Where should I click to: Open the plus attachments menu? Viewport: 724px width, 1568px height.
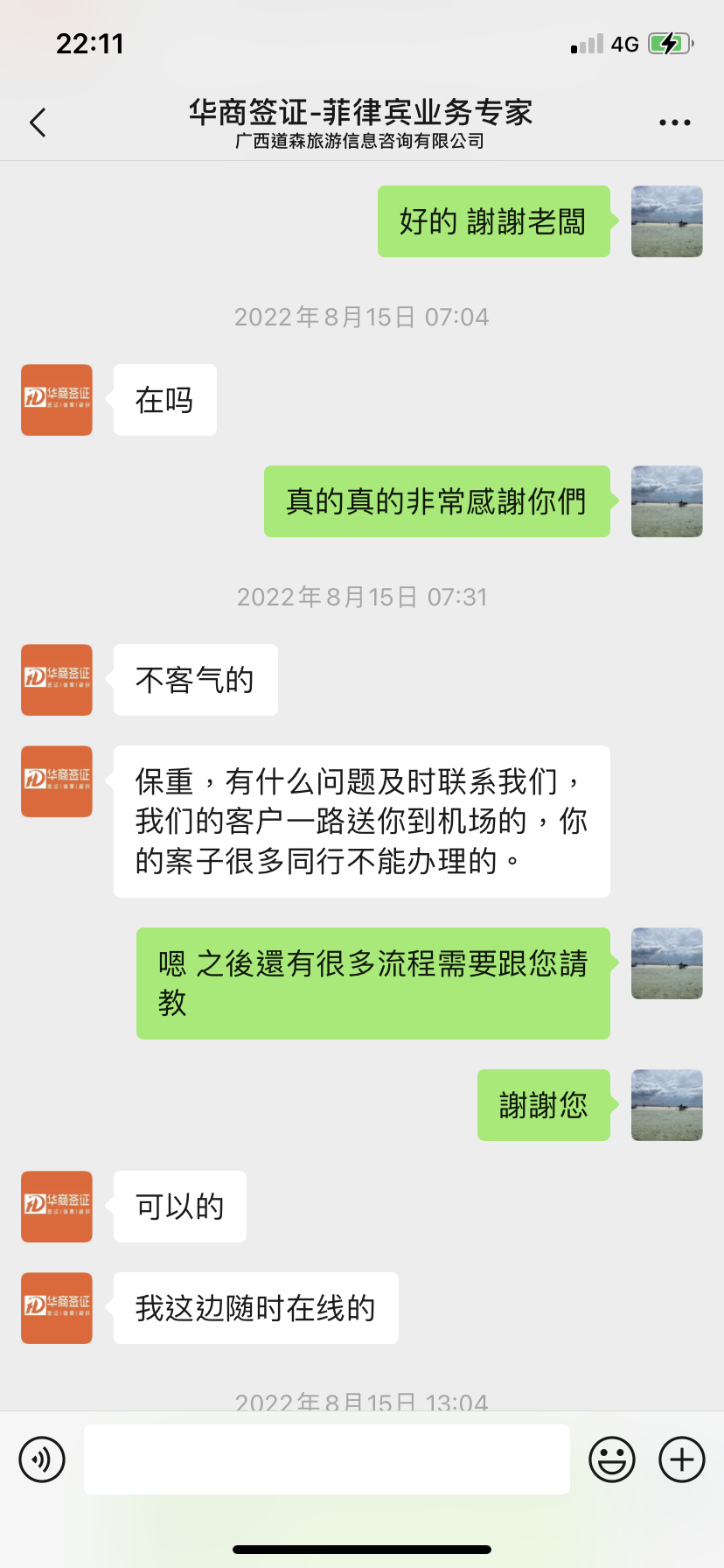[681, 1459]
